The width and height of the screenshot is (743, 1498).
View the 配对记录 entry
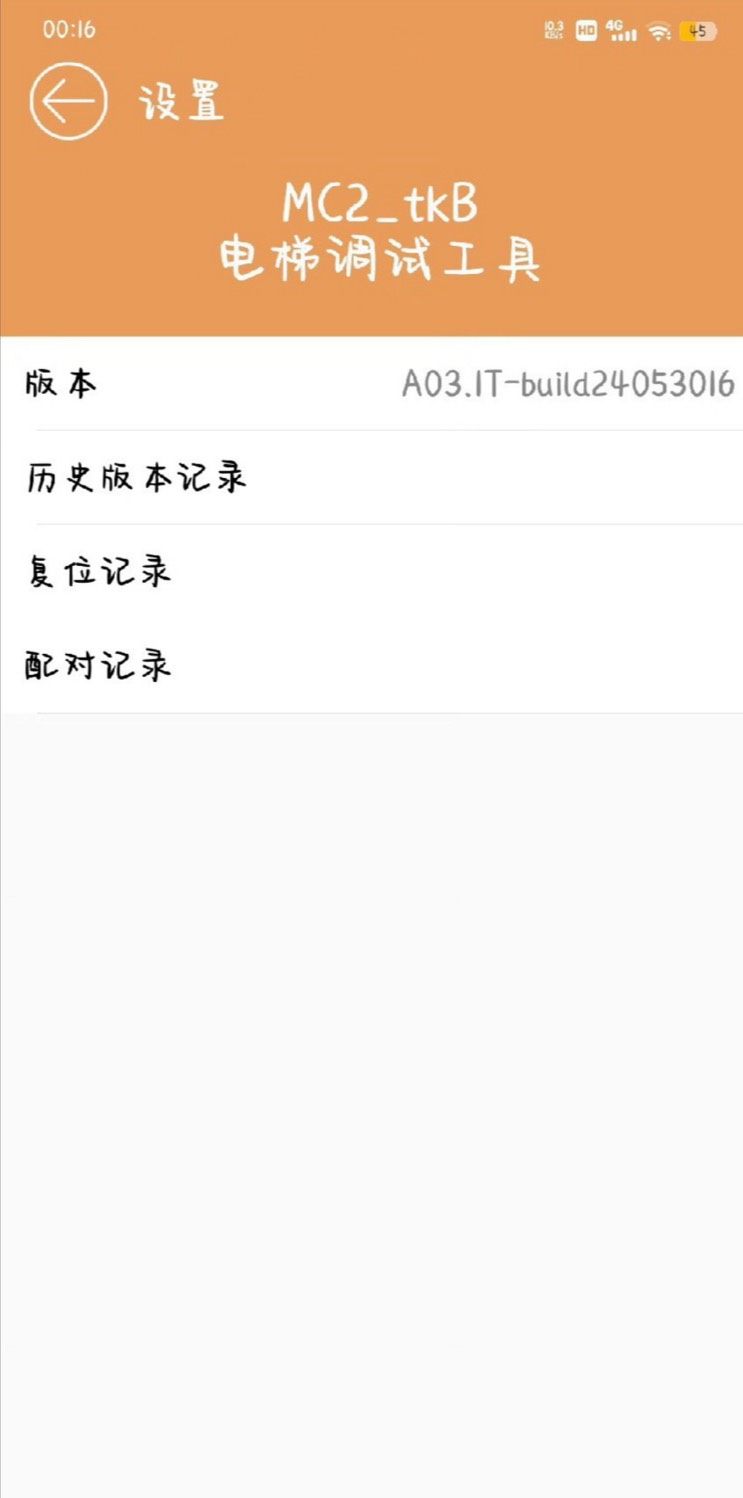(99, 665)
